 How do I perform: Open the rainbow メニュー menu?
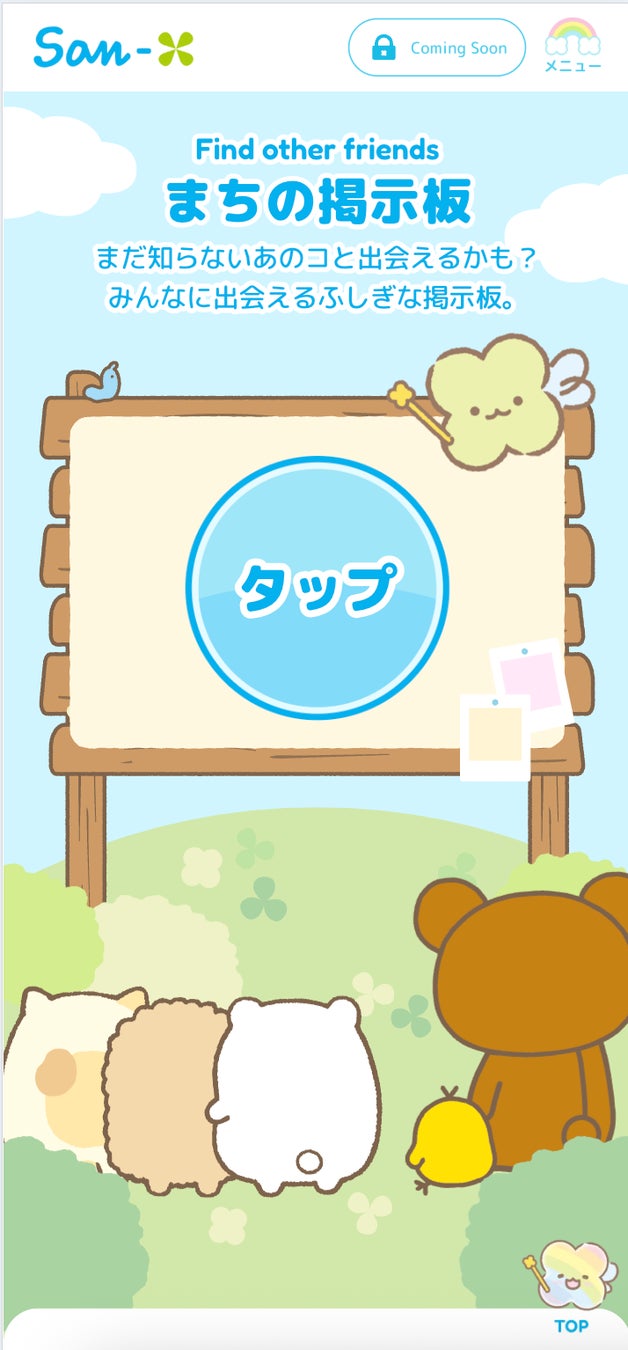pyautogui.click(x=573, y=46)
